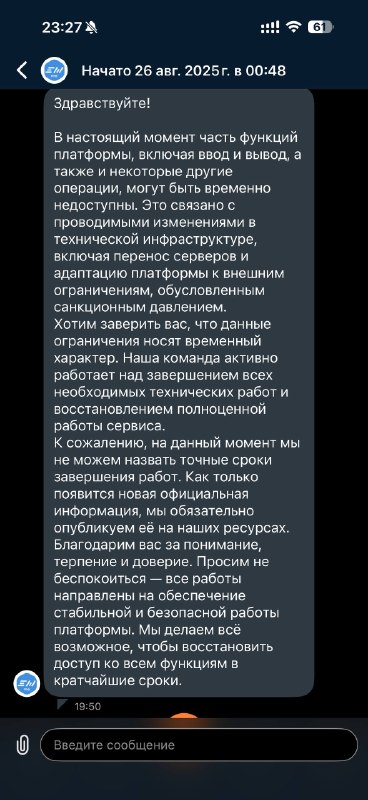Go back using the header arrow
Screen dimensions: 368x800
[x=22, y=70]
